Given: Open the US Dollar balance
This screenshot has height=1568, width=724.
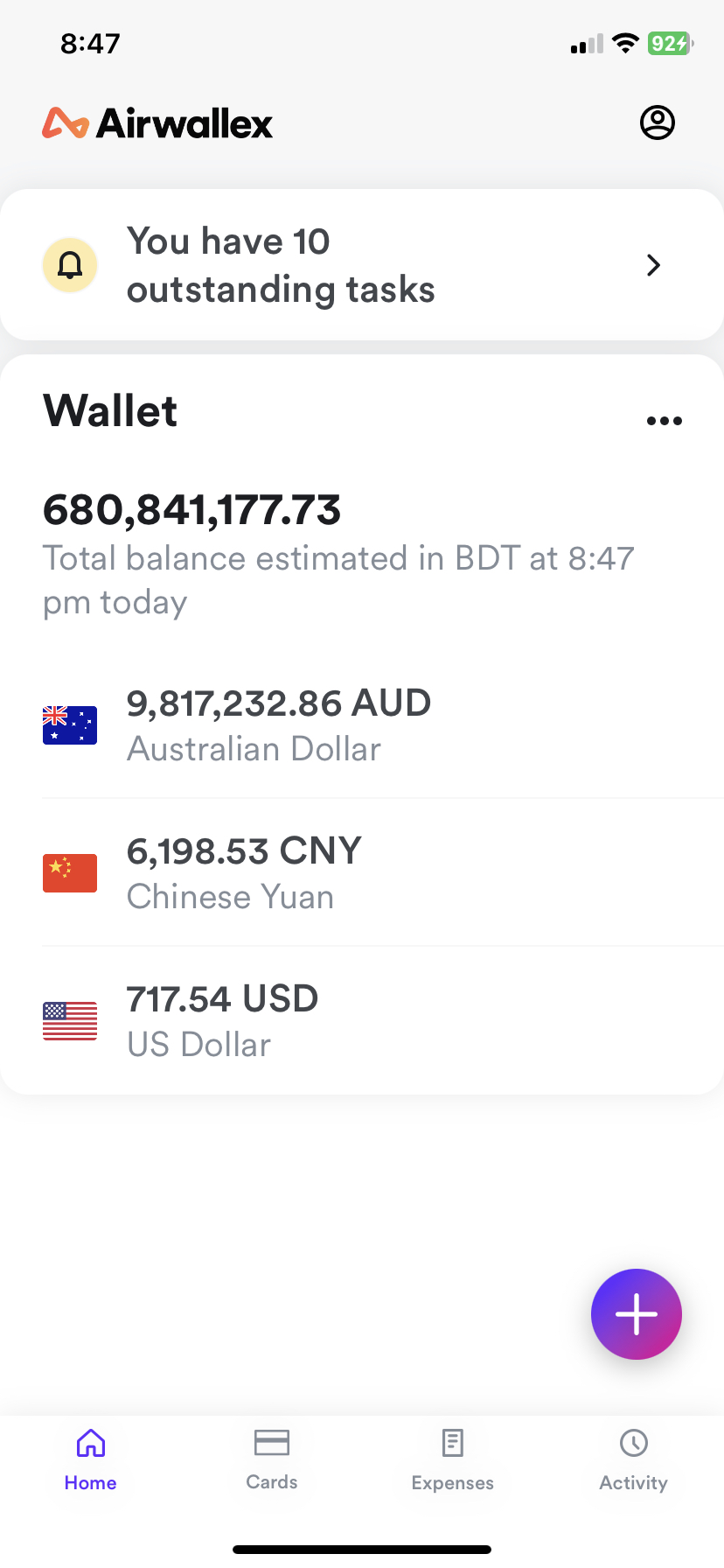Looking at the screenshot, I should pos(362,1021).
